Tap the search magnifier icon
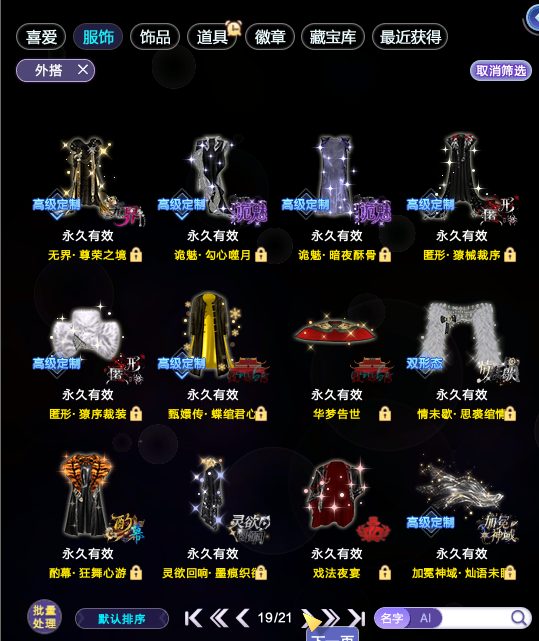The width and height of the screenshot is (539, 641). coord(519,618)
